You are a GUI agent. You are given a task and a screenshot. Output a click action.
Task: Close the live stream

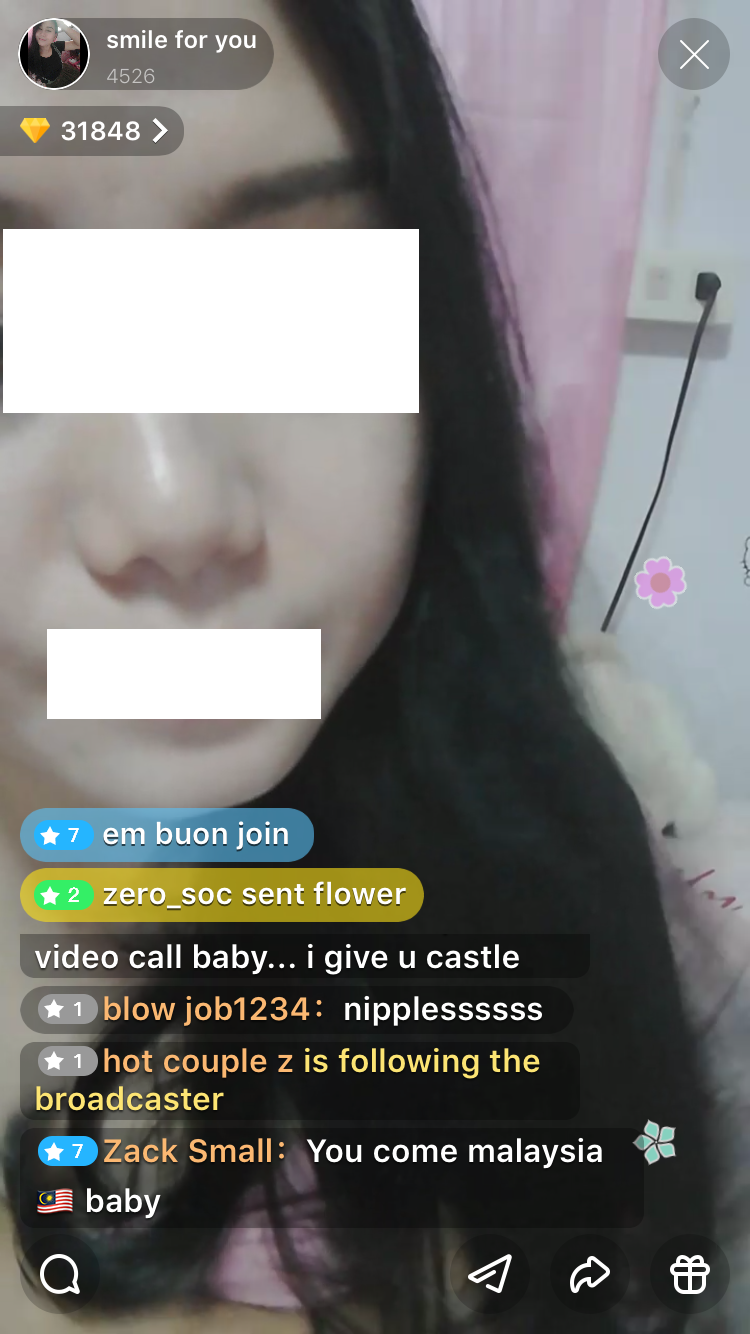point(694,55)
